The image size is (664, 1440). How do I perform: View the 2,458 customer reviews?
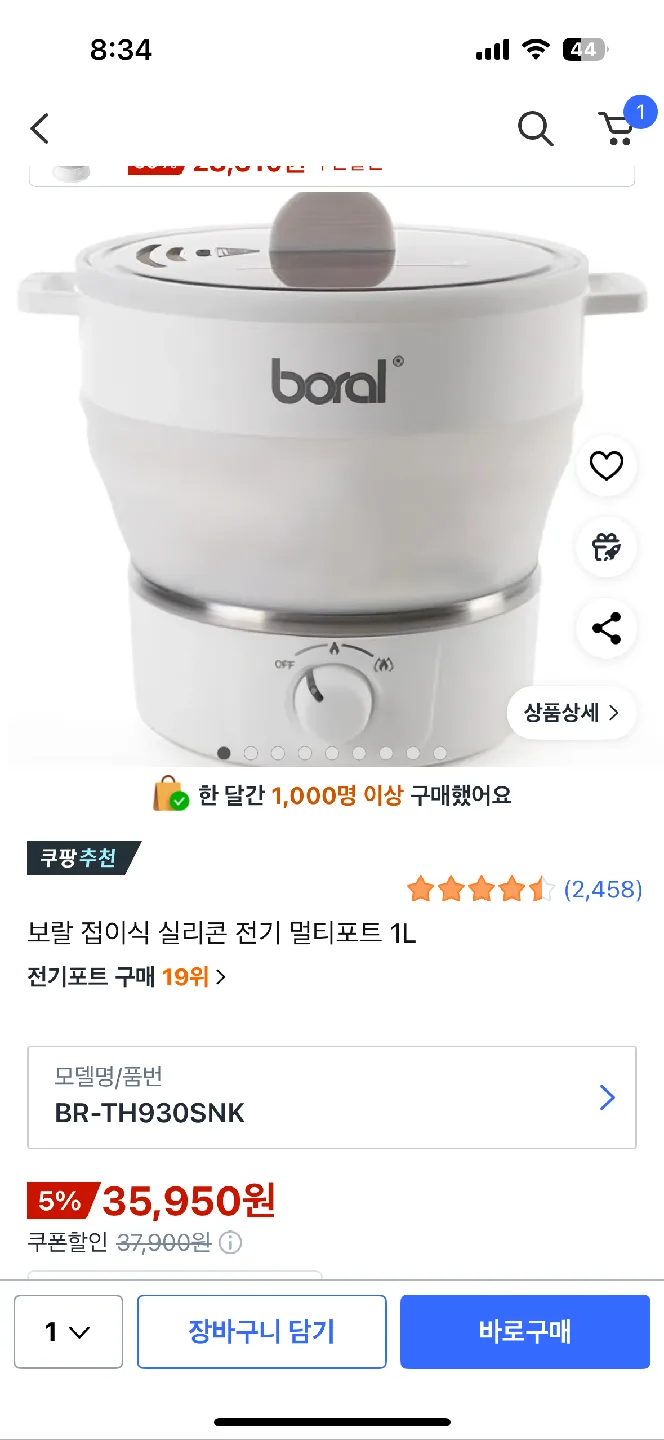602,889
